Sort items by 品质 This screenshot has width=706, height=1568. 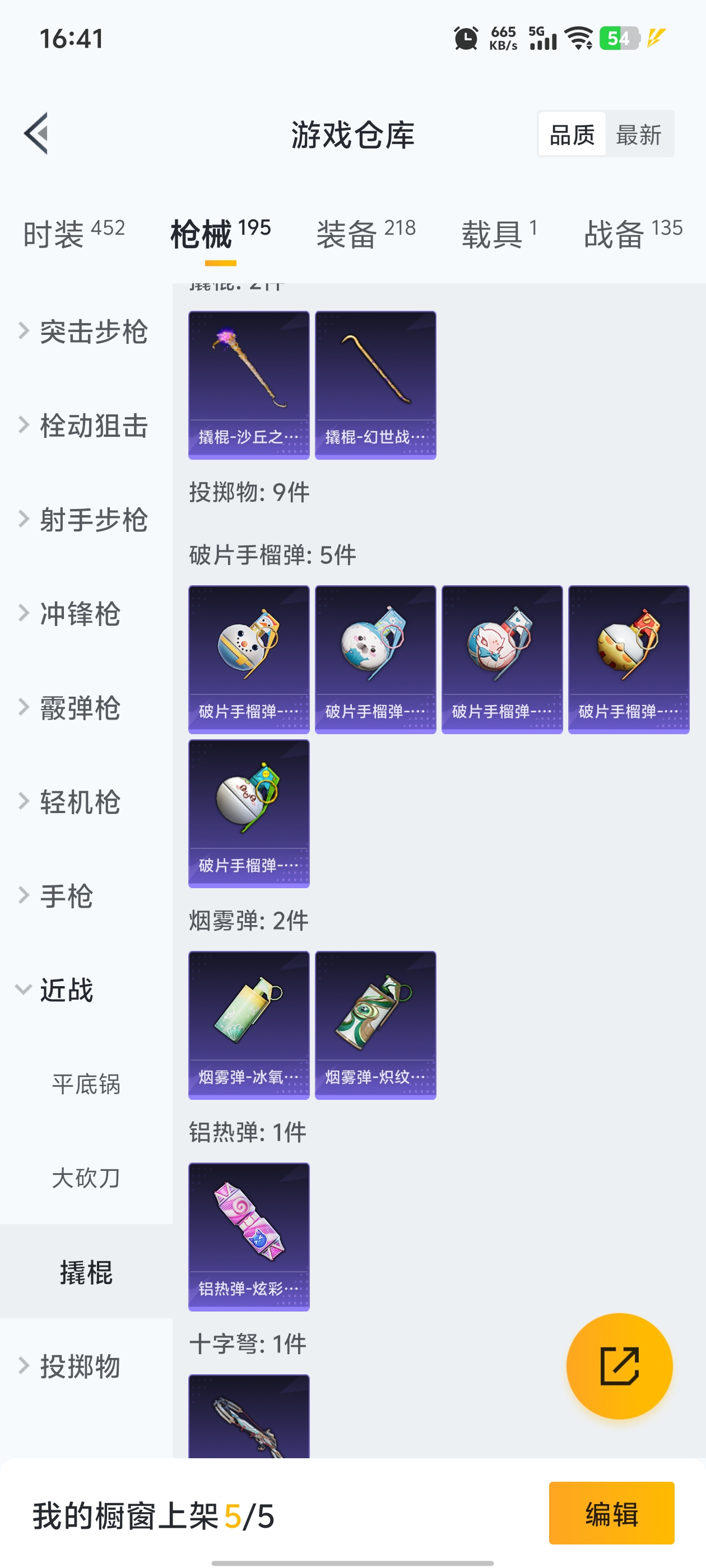click(x=572, y=134)
